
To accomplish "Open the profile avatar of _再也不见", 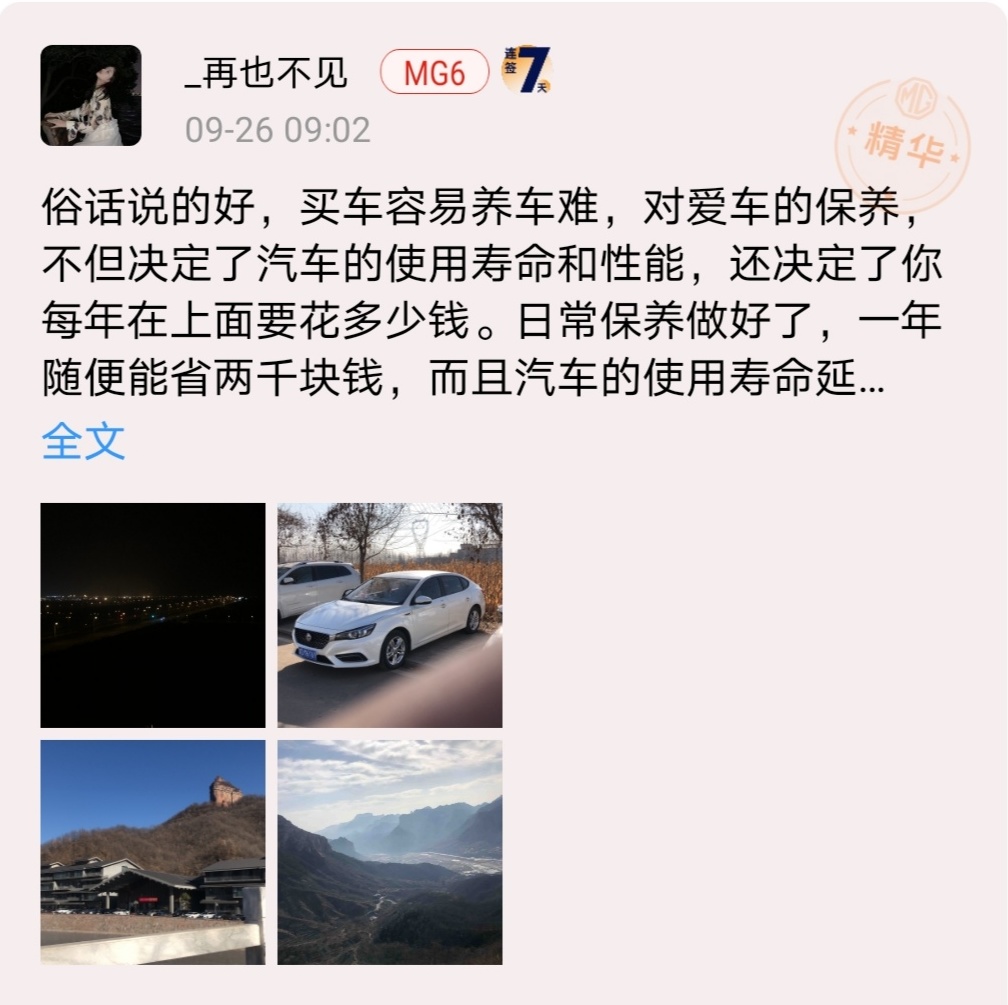I will 91,96.
